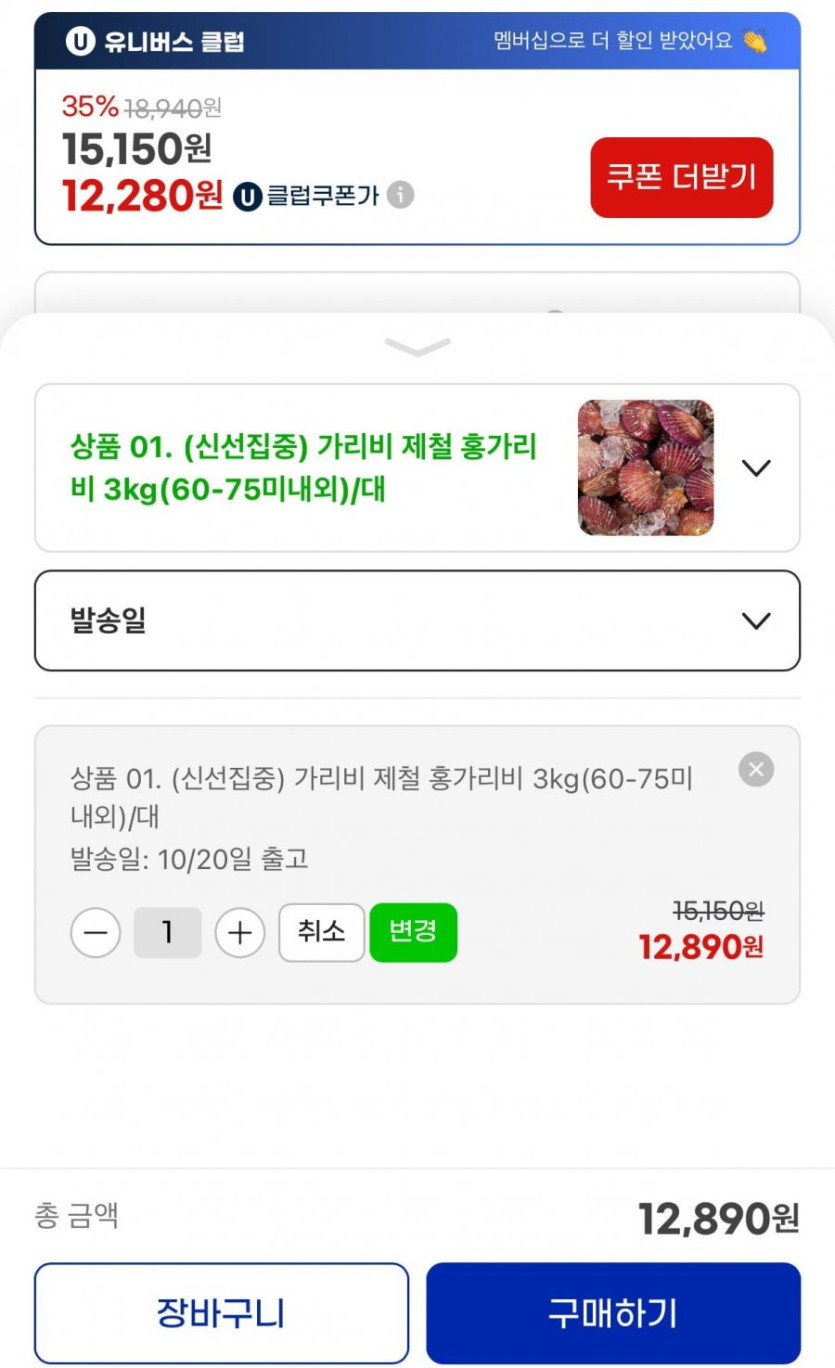The image size is (835, 1368).
Task: Remove the selected item with the X icon
Action: point(756,769)
